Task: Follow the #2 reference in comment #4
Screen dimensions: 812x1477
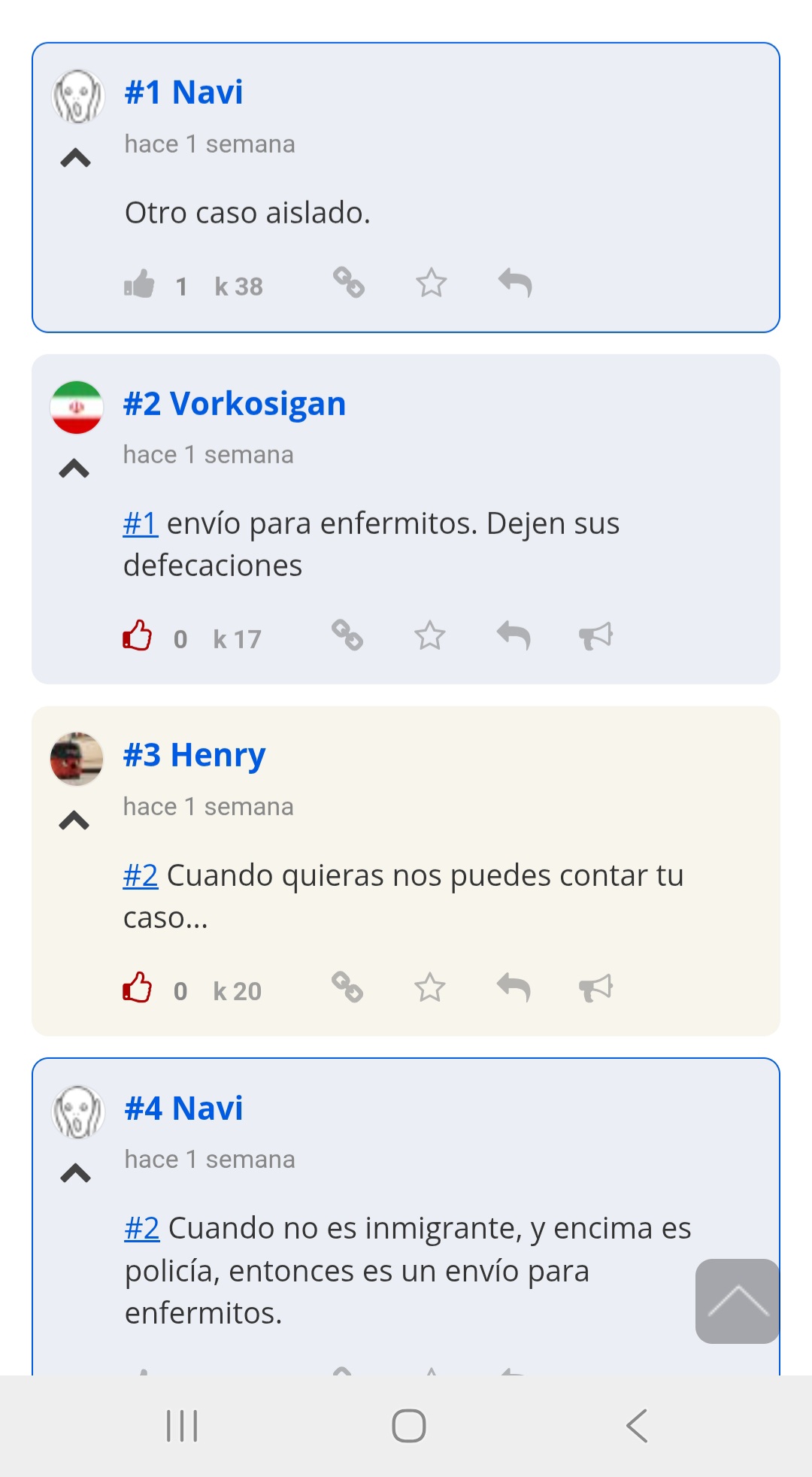Action: point(142,1227)
